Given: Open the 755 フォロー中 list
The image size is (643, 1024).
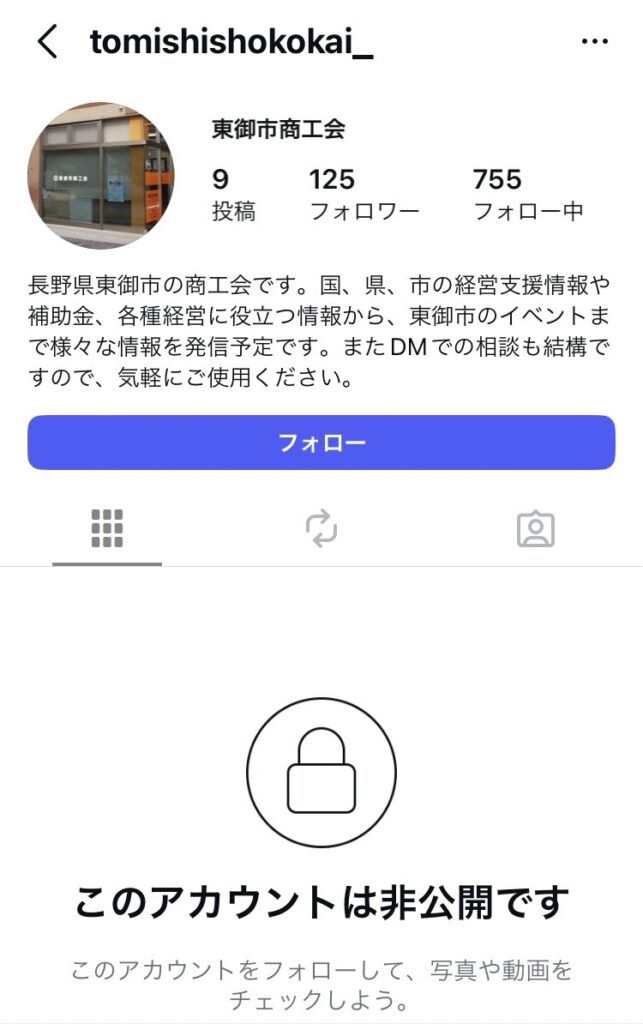Looking at the screenshot, I should point(527,194).
